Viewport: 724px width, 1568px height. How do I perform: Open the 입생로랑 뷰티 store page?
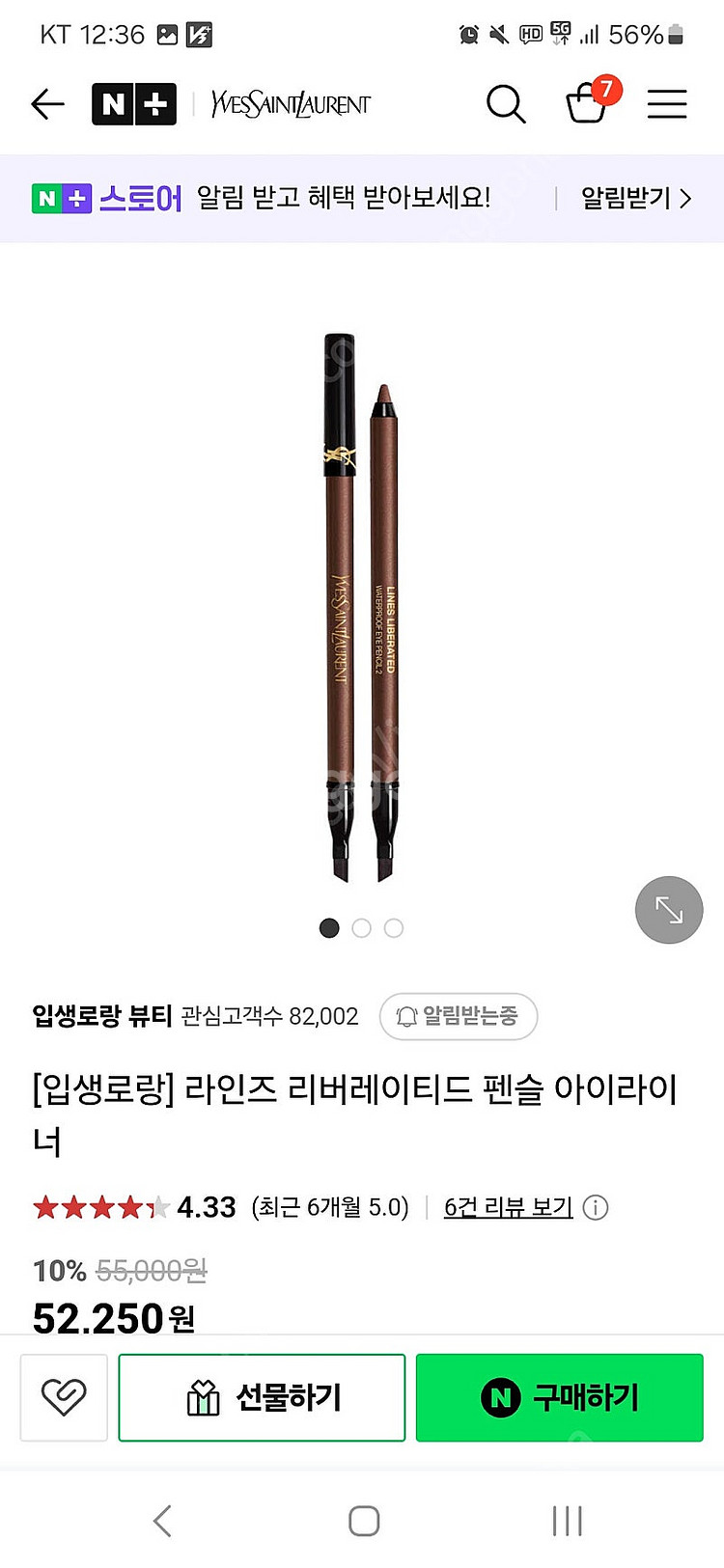coord(101,1016)
